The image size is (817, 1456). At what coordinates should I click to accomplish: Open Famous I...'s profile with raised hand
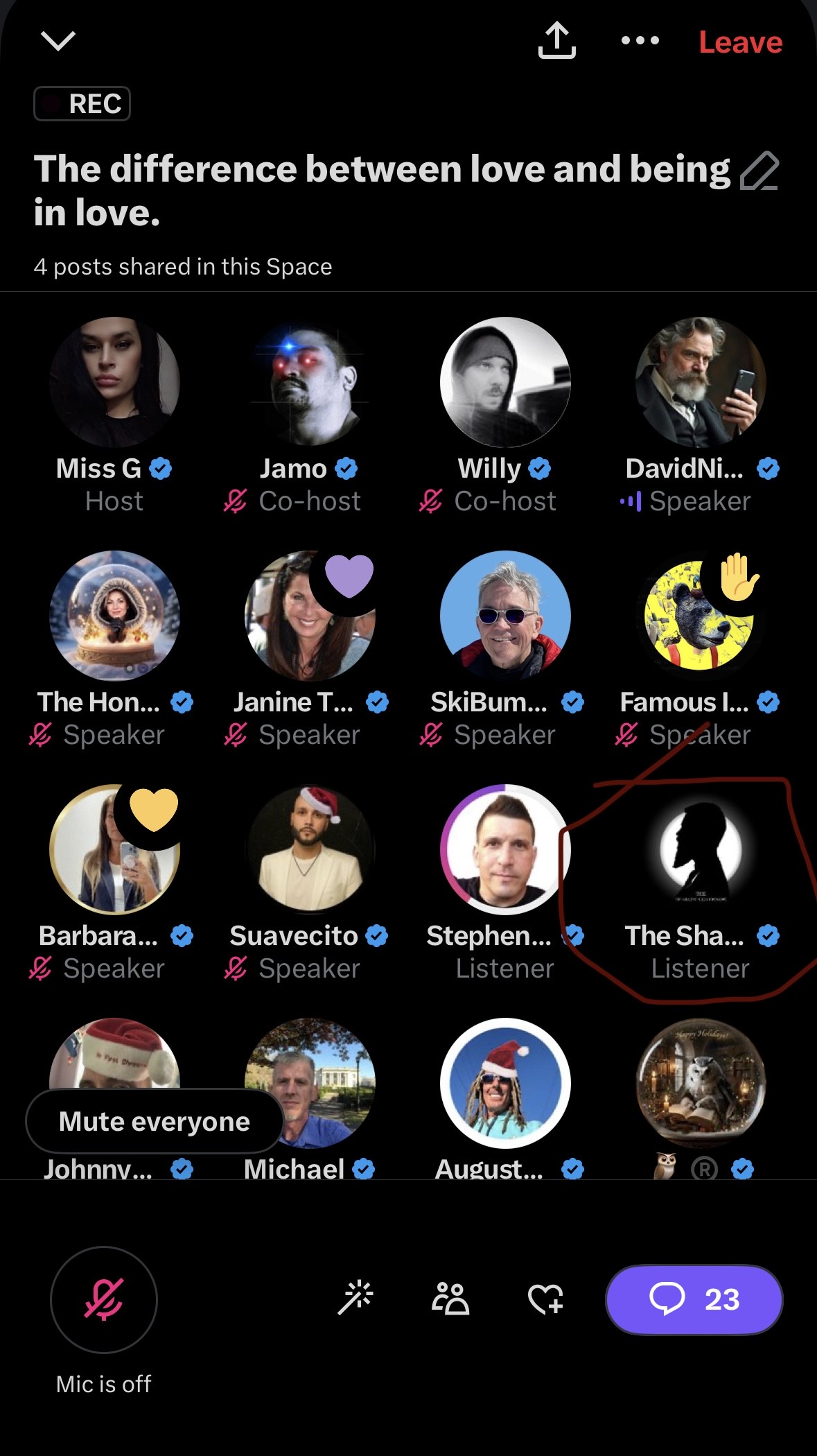coord(701,616)
